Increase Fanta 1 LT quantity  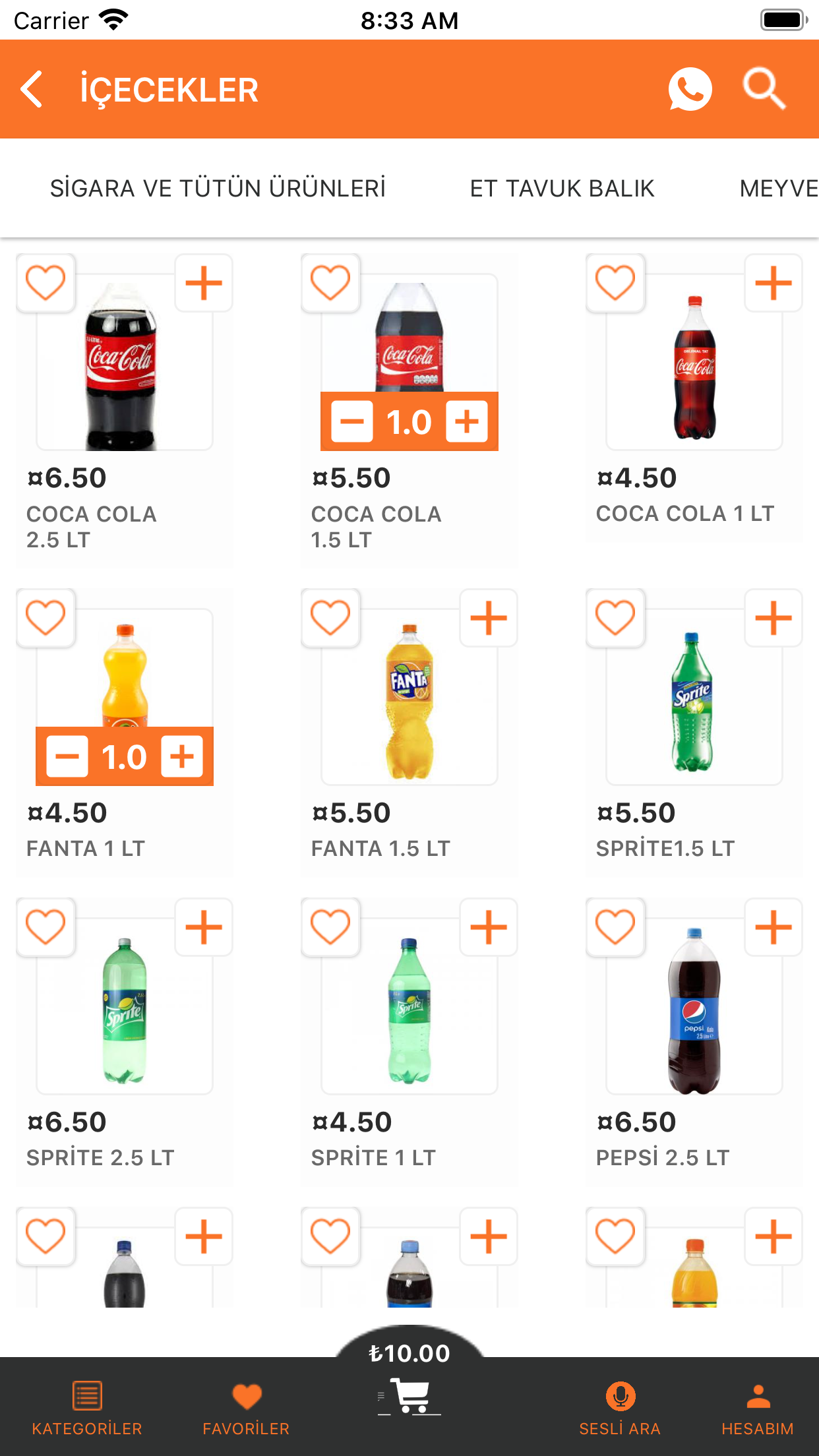click(182, 757)
